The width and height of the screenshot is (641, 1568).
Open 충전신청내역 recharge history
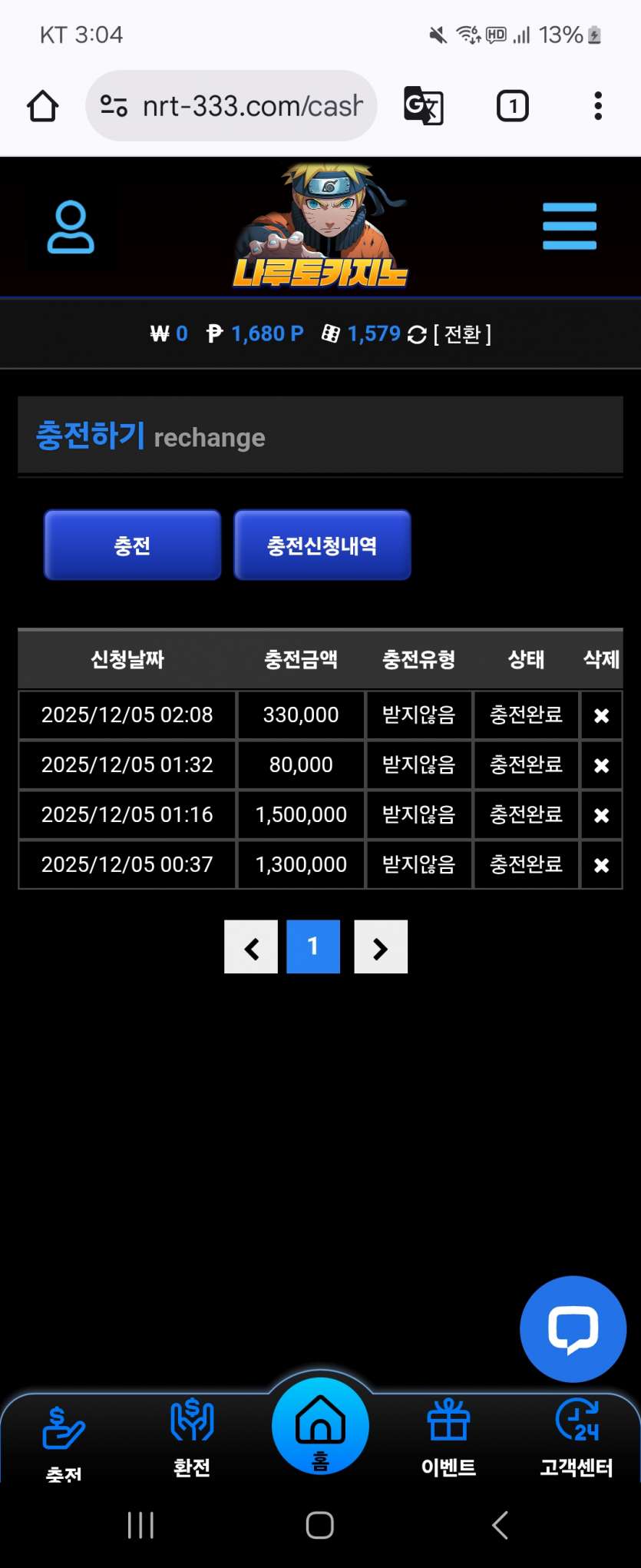322,545
